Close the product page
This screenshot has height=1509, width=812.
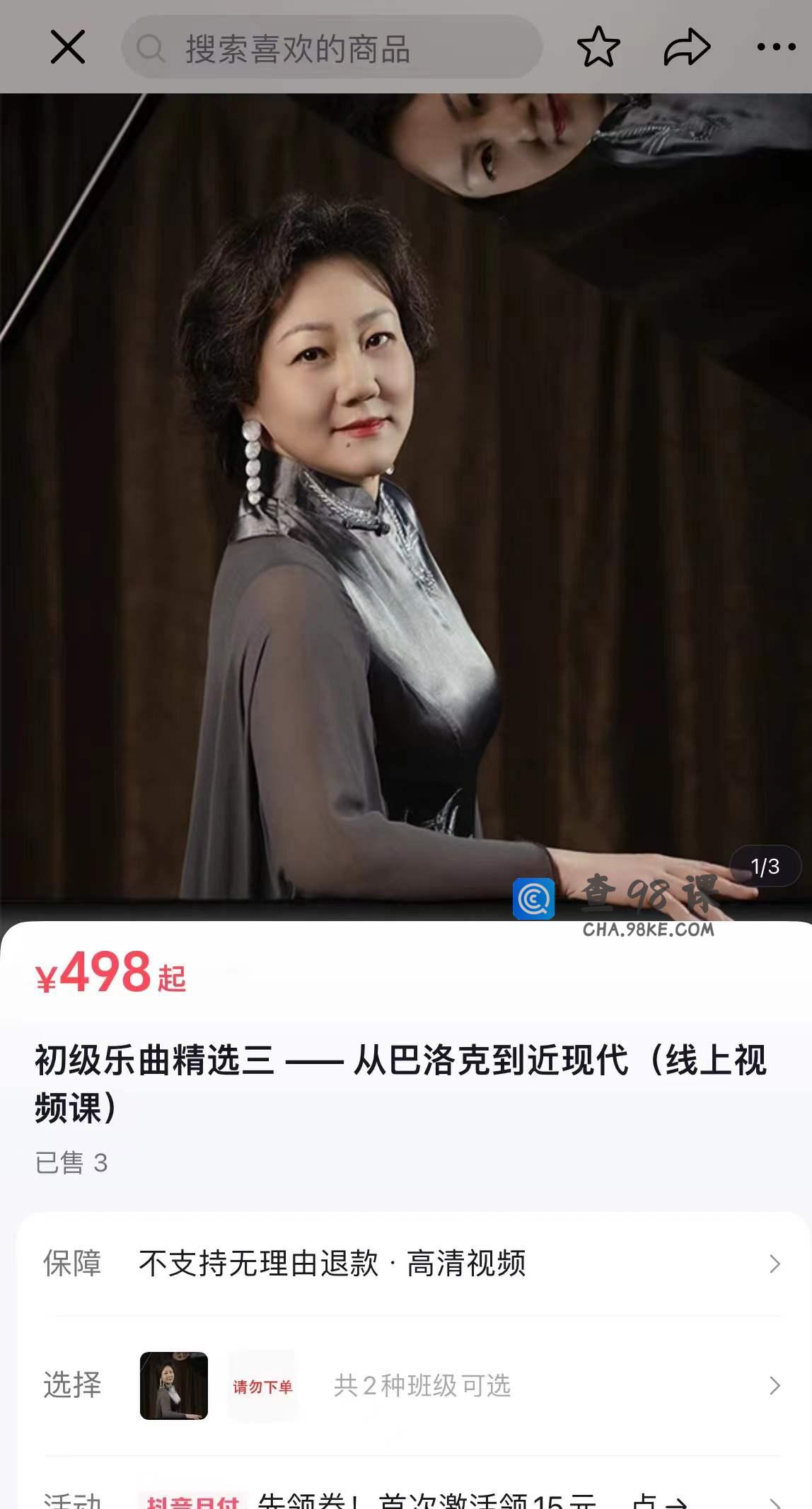68,47
